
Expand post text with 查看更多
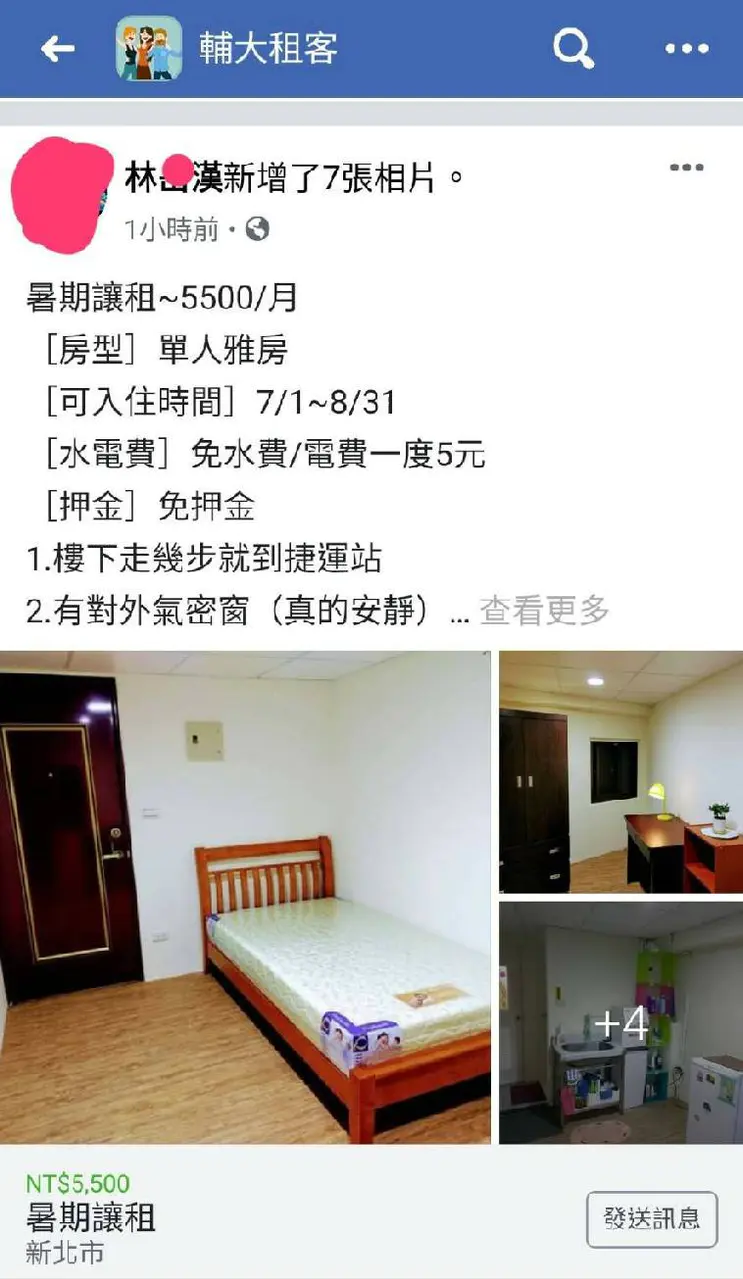[x=545, y=609]
